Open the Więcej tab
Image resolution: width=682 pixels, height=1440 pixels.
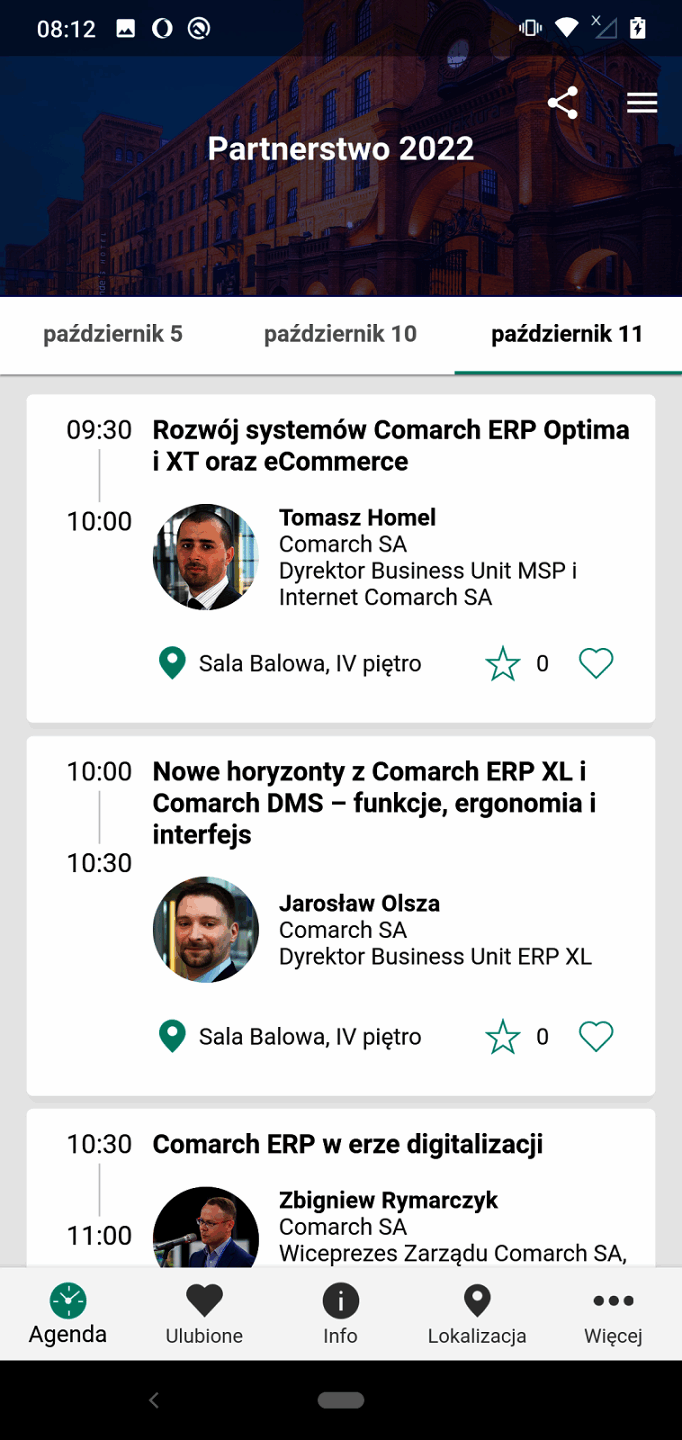[613, 1314]
